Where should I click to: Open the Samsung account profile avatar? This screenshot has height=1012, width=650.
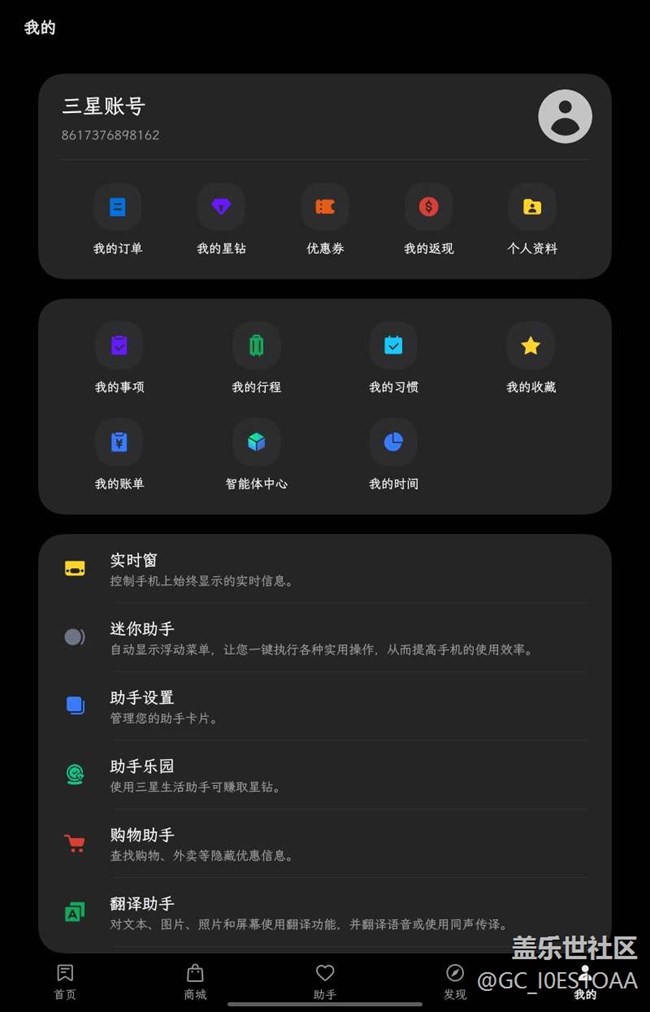tap(565, 117)
